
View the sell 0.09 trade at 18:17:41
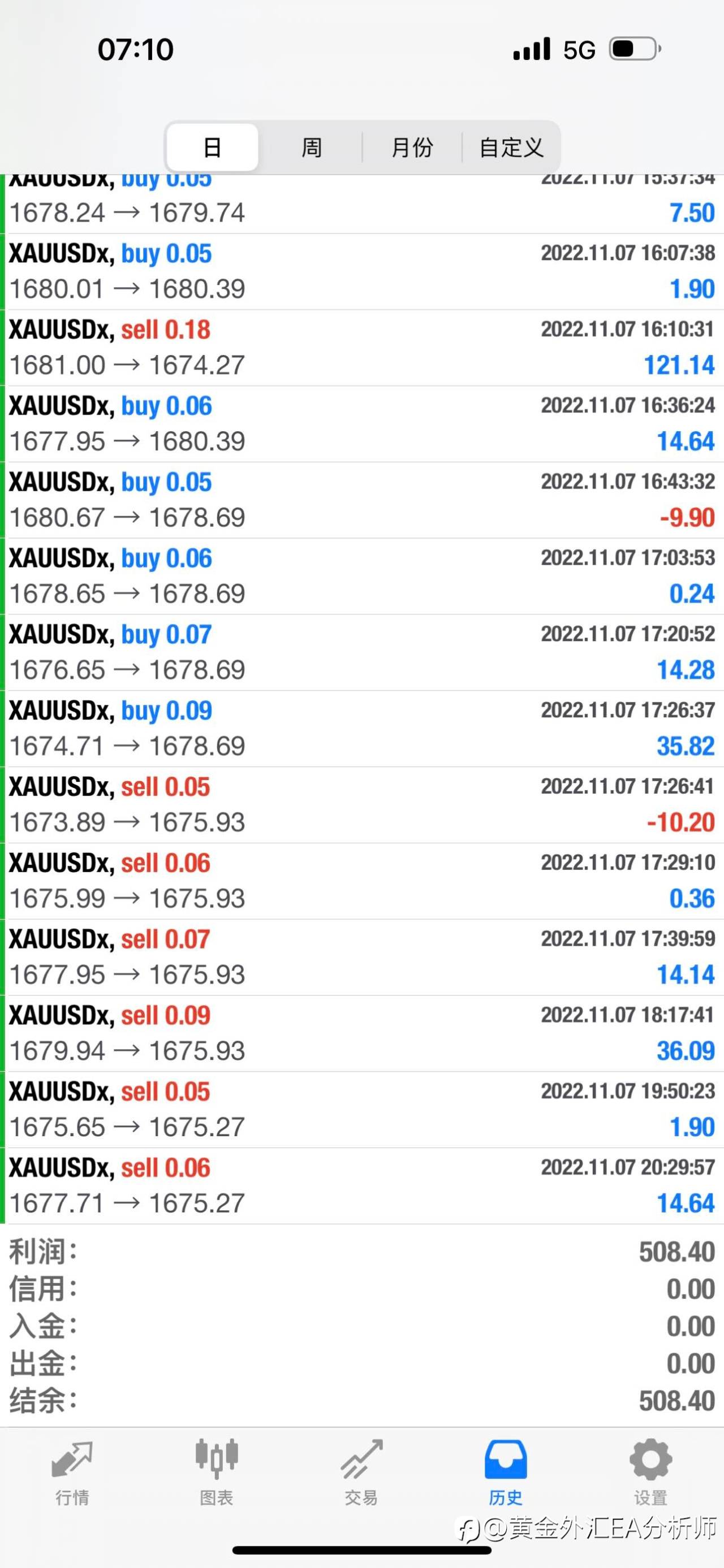361,1033
